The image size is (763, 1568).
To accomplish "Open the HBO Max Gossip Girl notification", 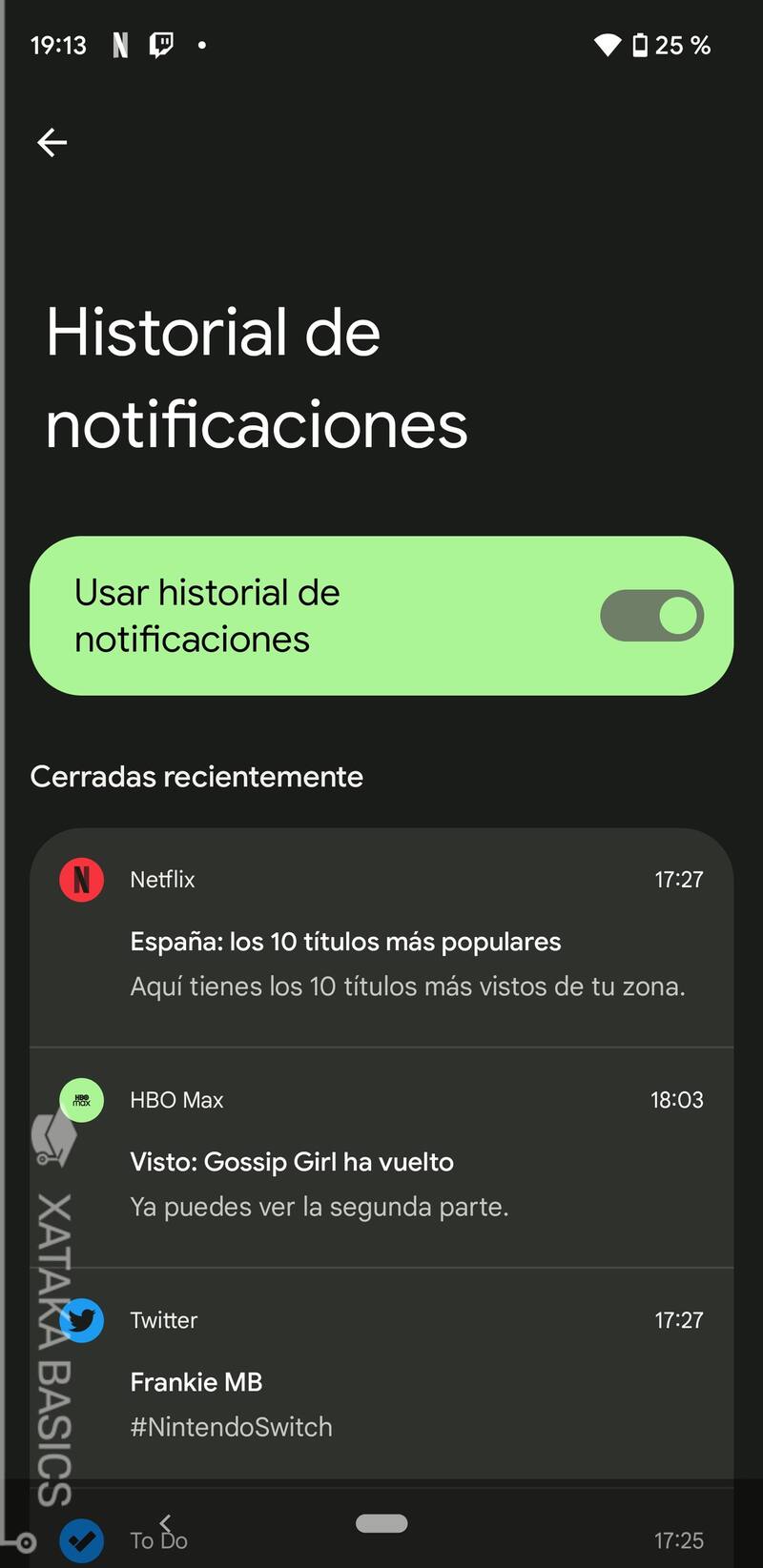I will pyautogui.click(x=381, y=1159).
